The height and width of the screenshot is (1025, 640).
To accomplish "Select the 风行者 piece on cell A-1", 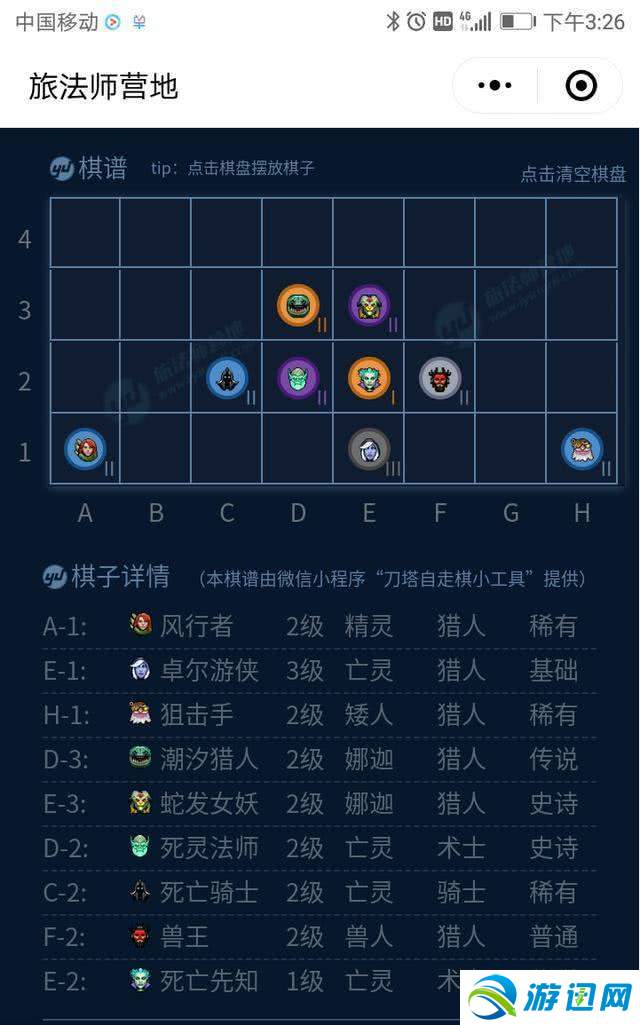I will tap(85, 448).
